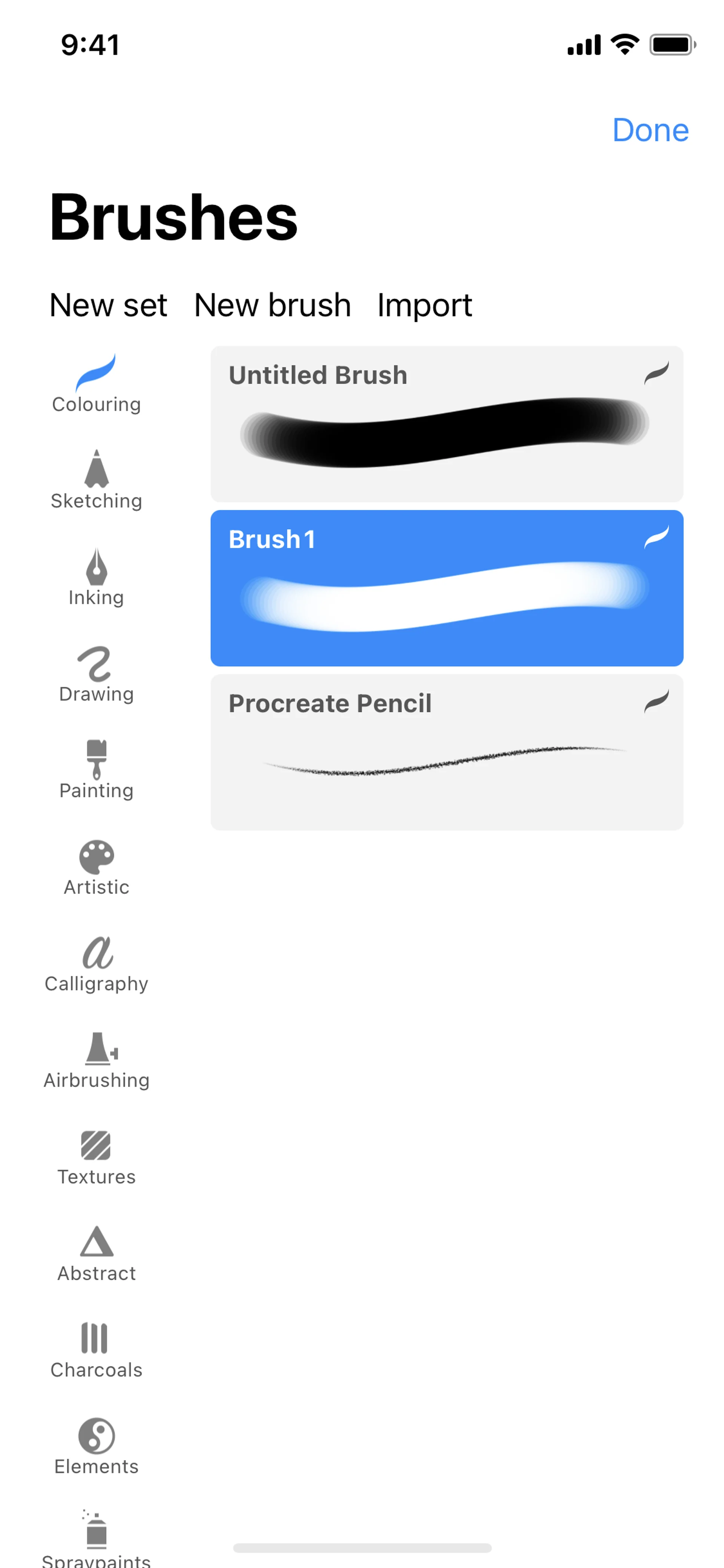This screenshot has width=724, height=1568.
Task: Create a new brush set
Action: point(108,305)
